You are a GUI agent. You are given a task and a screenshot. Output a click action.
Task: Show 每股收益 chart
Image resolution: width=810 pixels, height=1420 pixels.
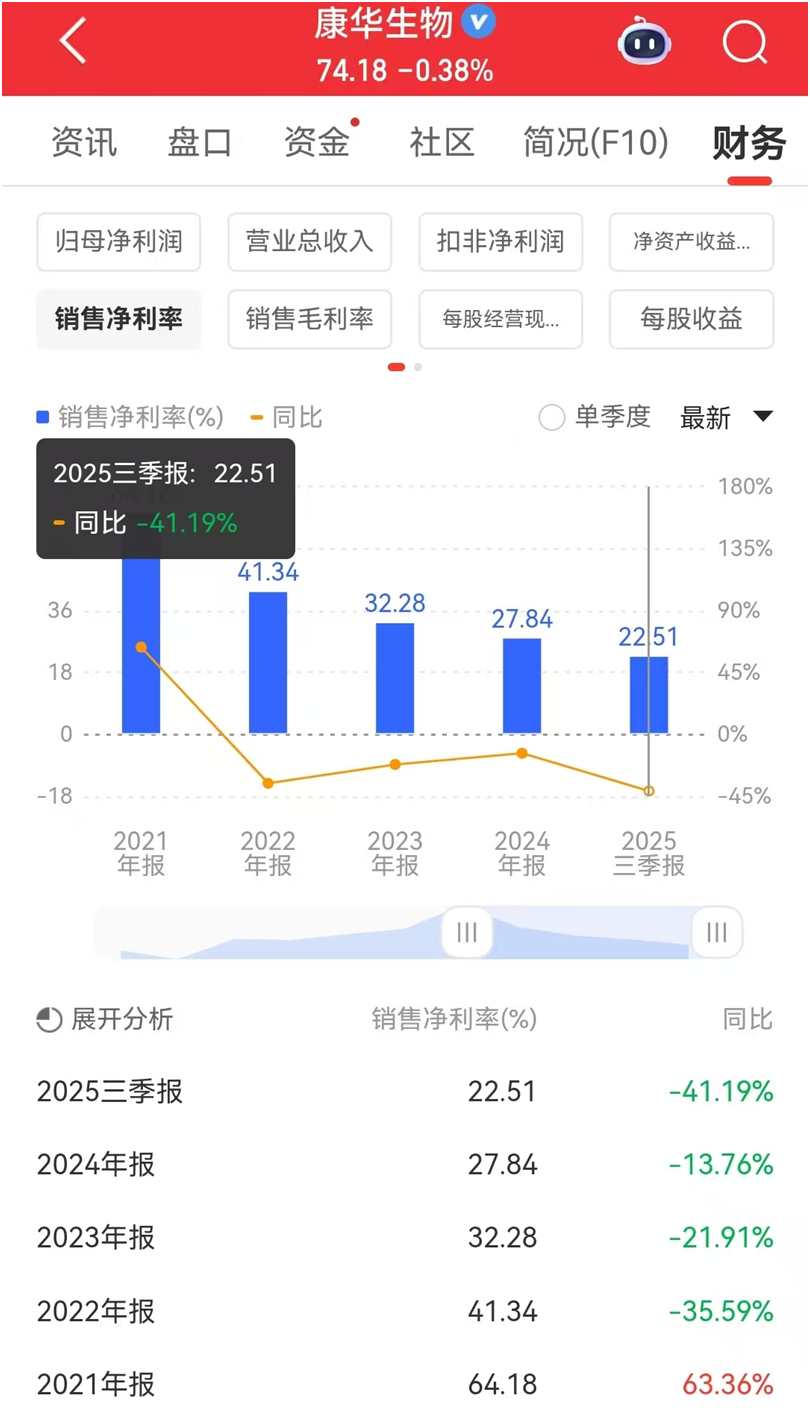(x=691, y=319)
